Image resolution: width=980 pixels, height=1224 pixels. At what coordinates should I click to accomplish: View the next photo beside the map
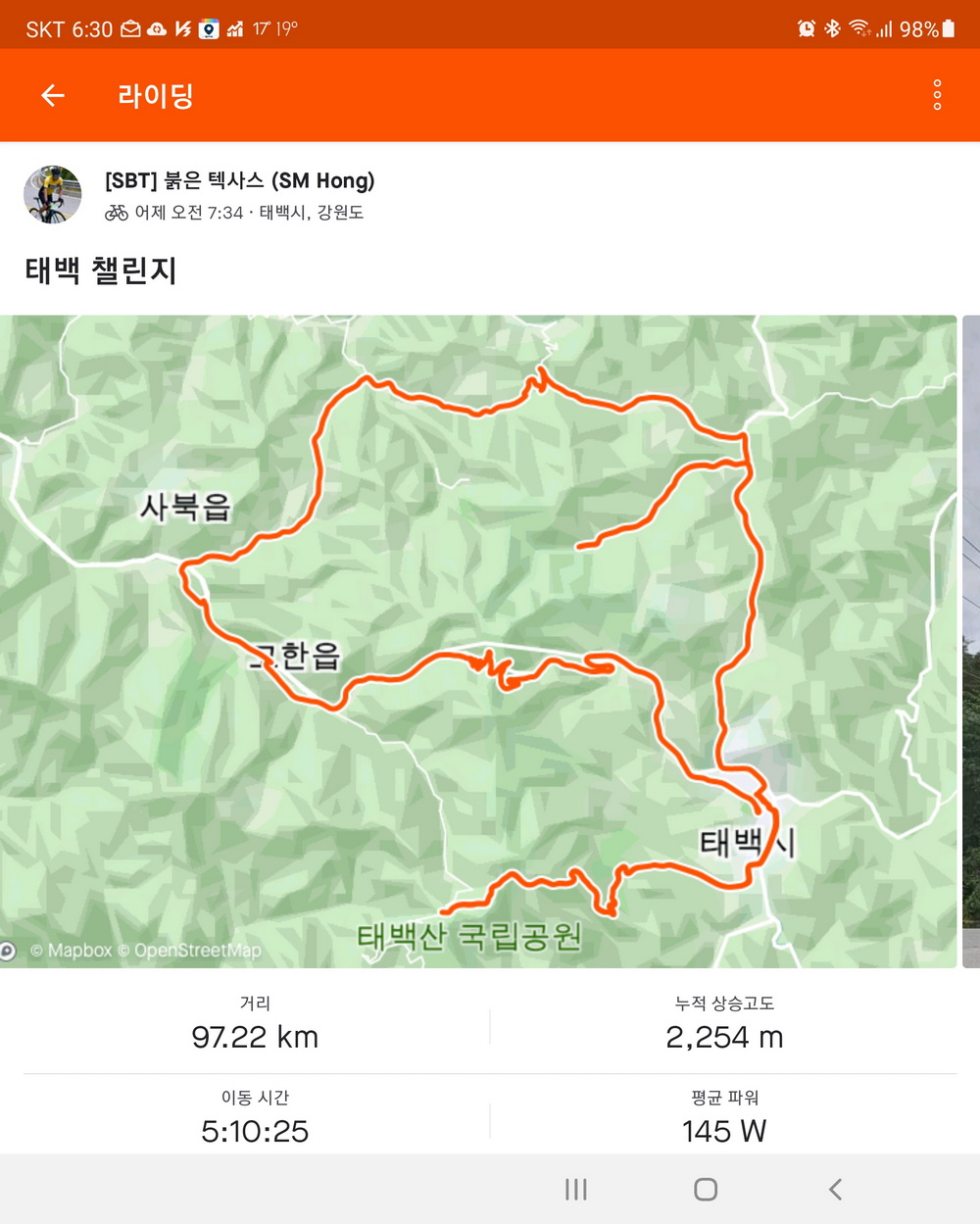click(x=971, y=641)
